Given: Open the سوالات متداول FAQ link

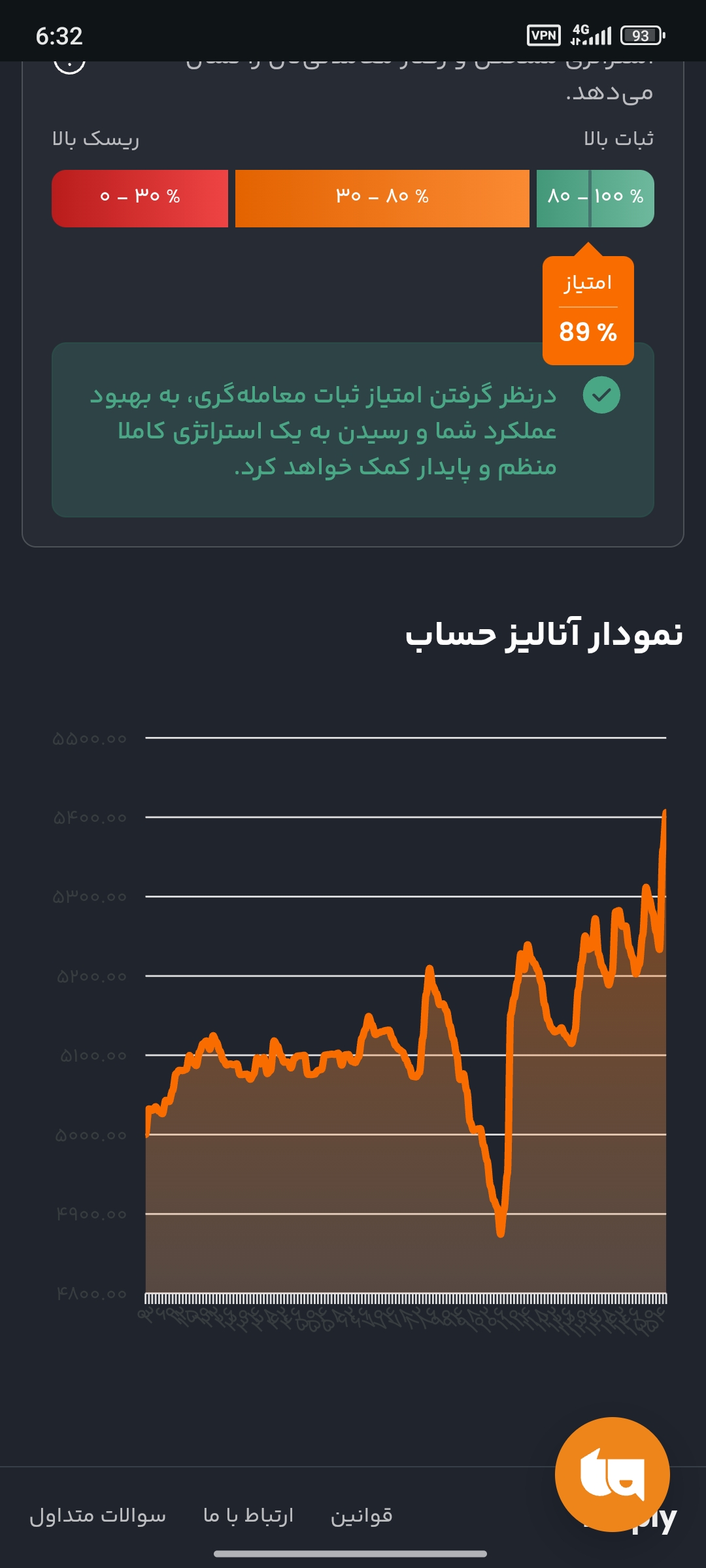Looking at the screenshot, I should 98,1515.
